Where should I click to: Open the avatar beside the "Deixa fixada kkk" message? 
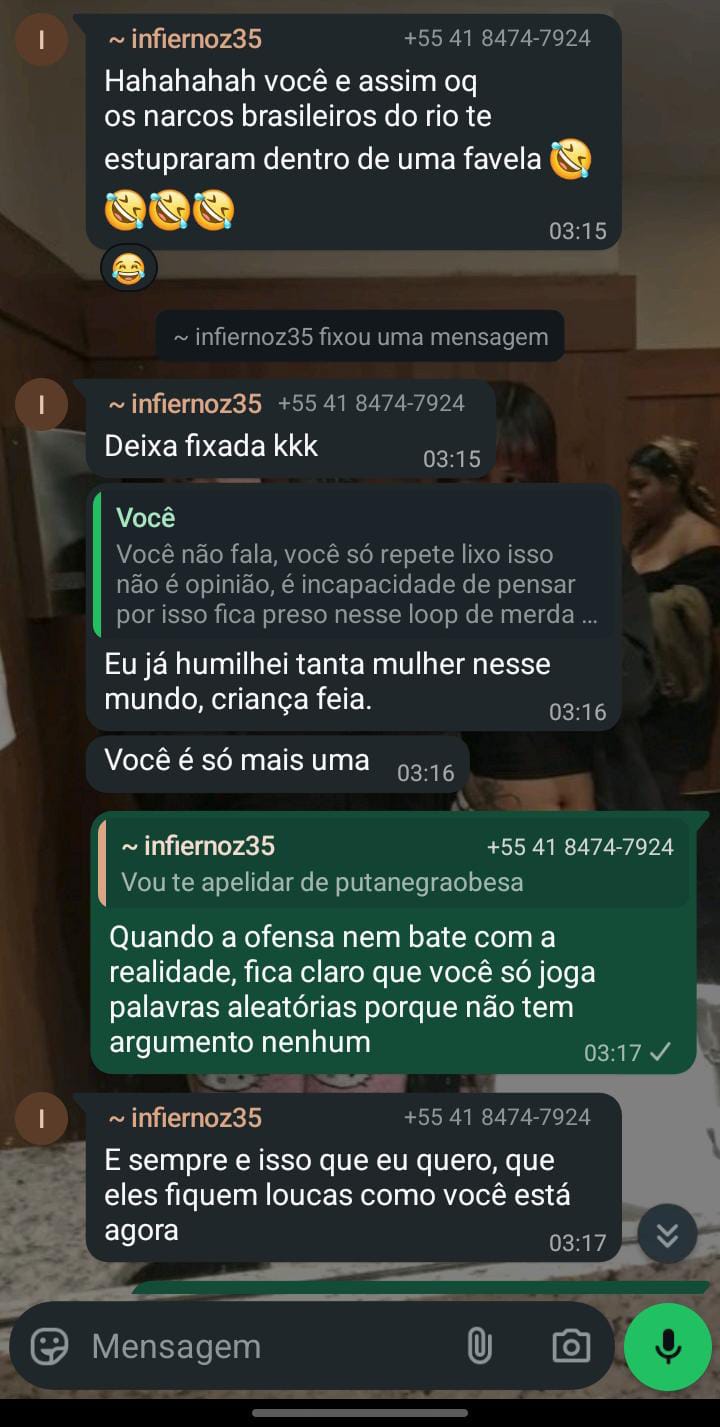(41, 405)
